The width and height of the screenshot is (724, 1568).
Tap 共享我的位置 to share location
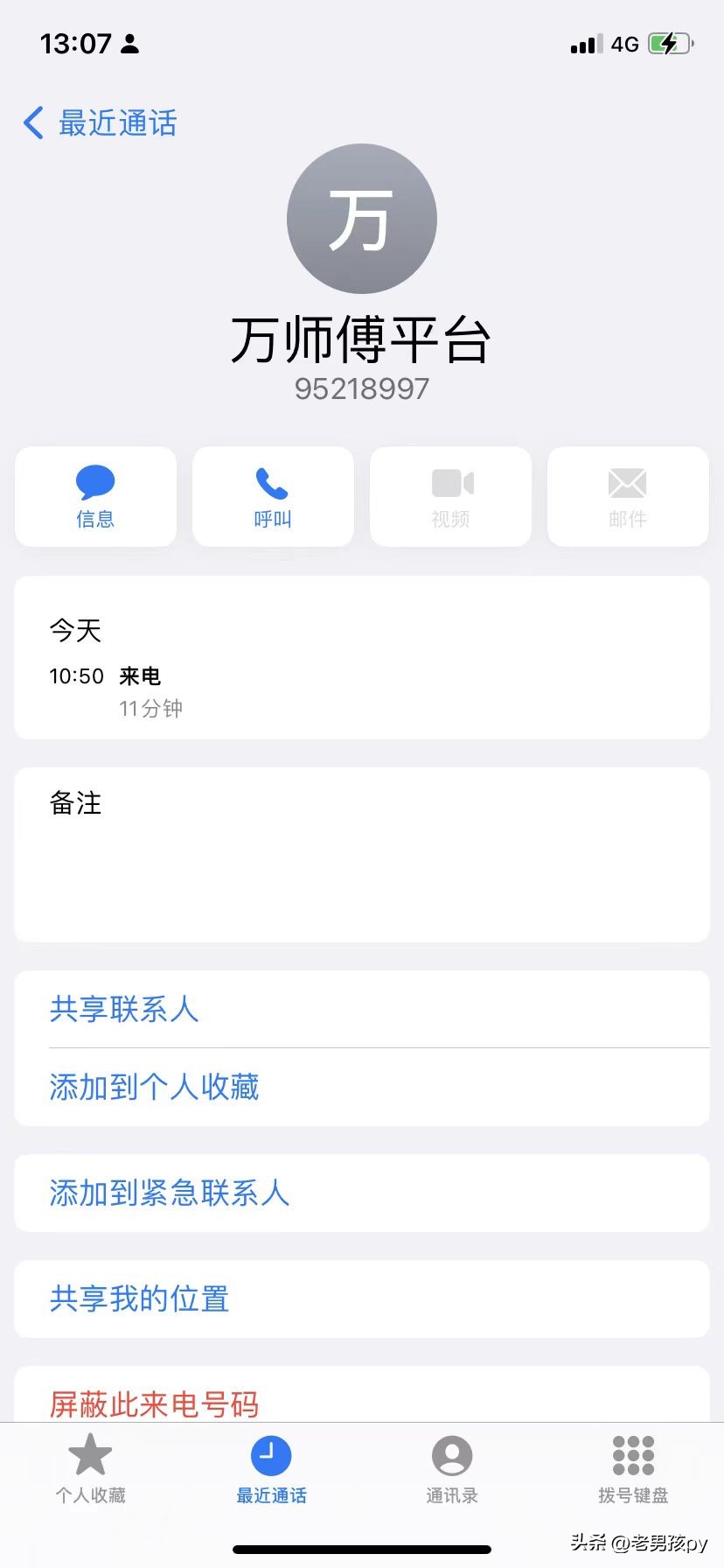(x=139, y=1299)
